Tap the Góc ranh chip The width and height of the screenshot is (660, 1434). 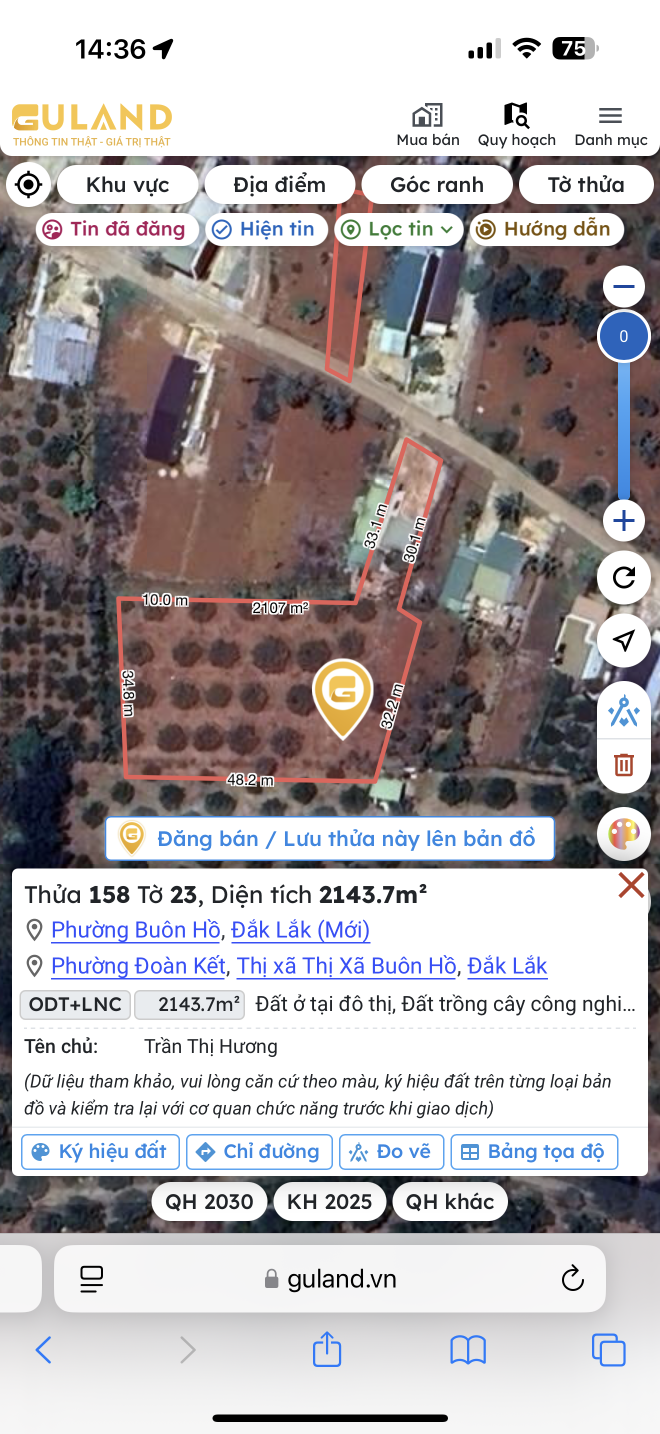coord(437,185)
